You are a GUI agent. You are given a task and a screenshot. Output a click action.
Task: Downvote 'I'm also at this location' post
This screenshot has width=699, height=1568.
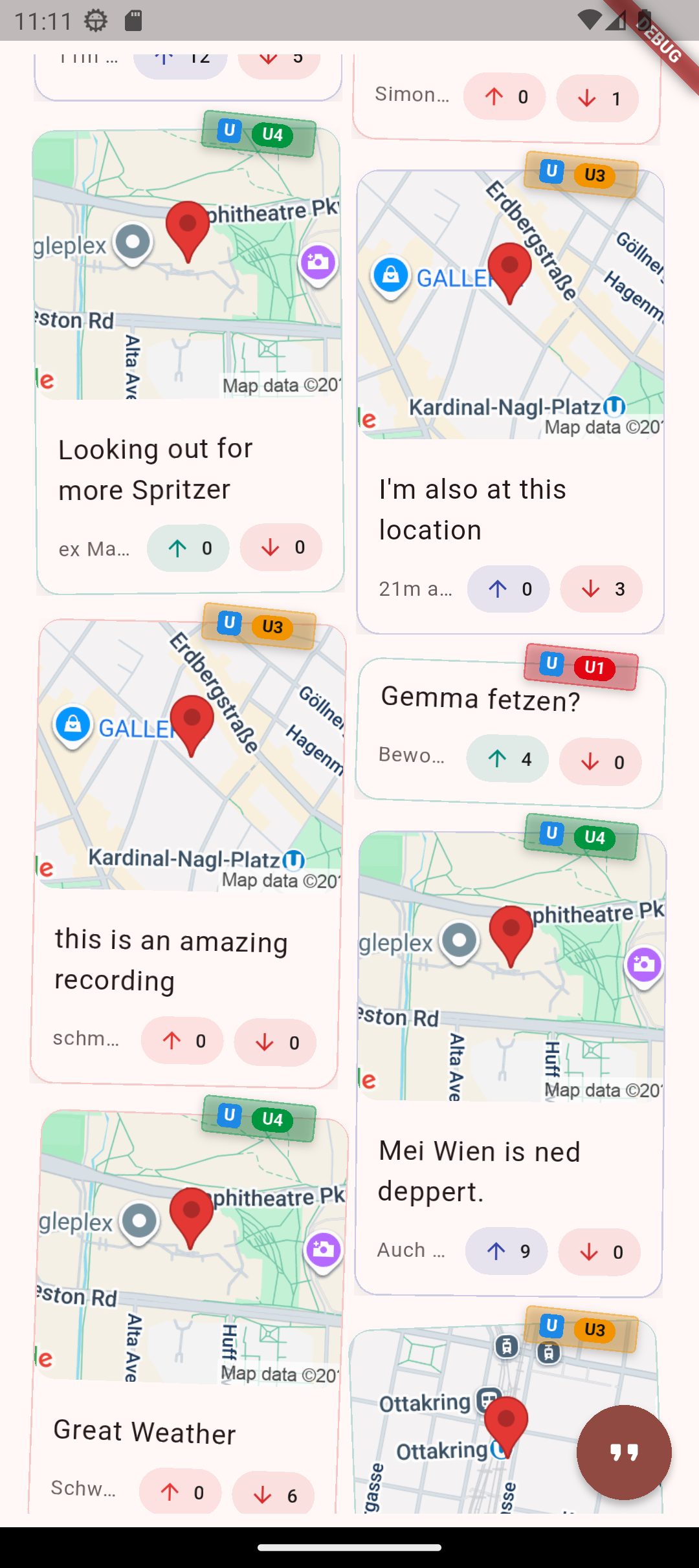click(601, 589)
